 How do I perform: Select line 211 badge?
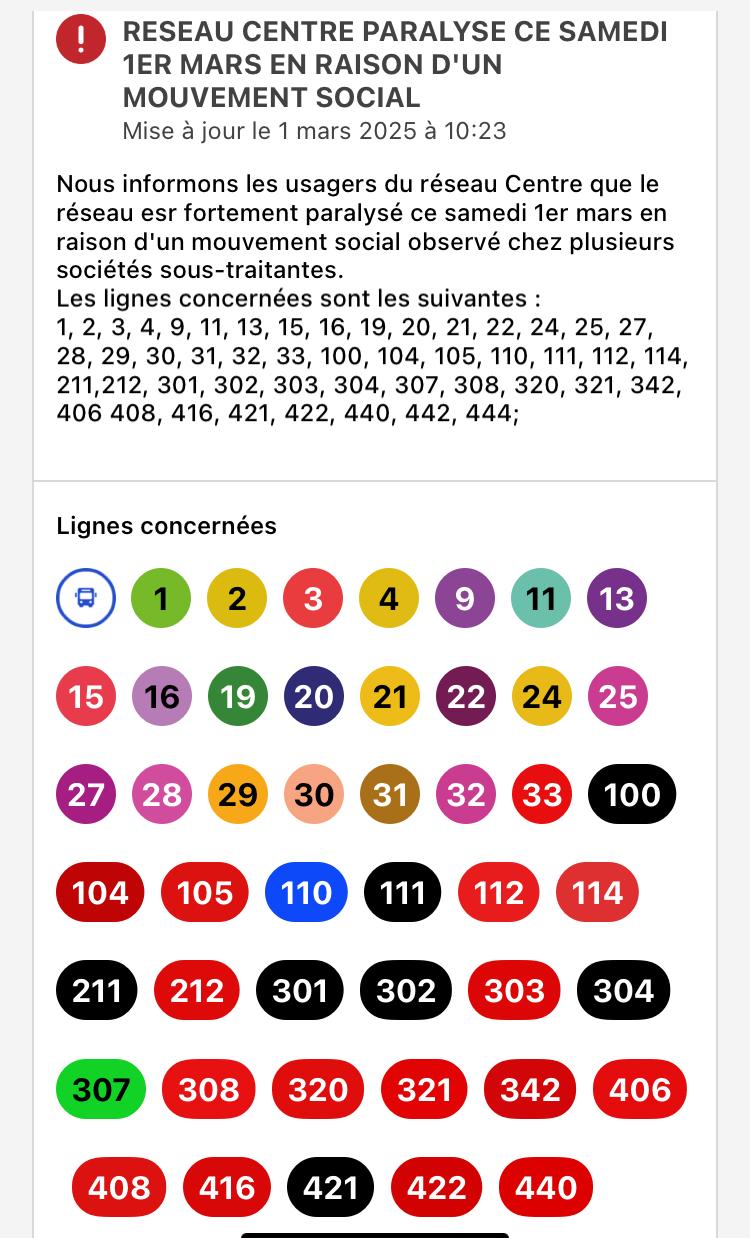97,990
